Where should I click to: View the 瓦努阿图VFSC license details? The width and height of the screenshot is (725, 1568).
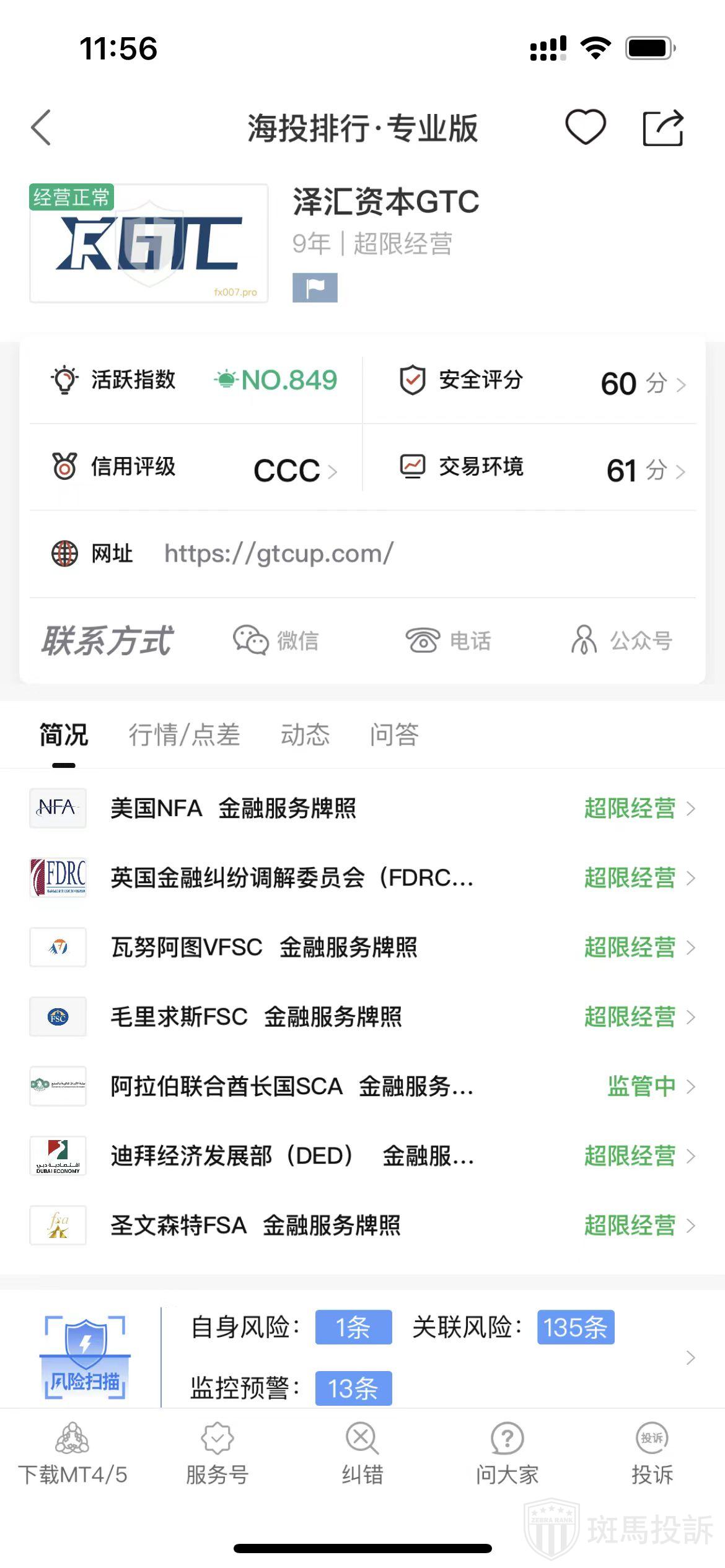click(362, 947)
